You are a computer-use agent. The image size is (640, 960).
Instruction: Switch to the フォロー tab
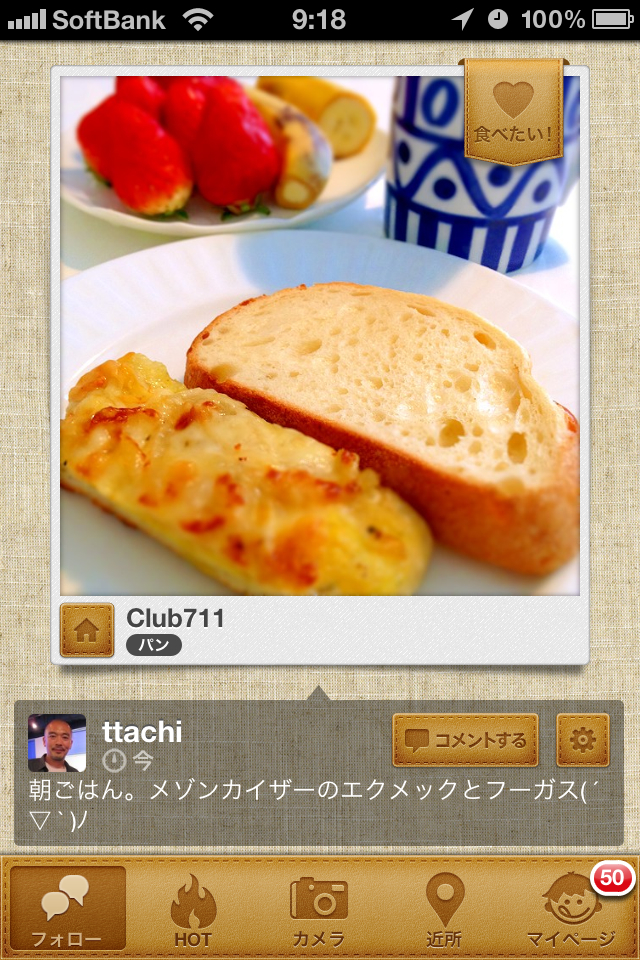point(68,908)
